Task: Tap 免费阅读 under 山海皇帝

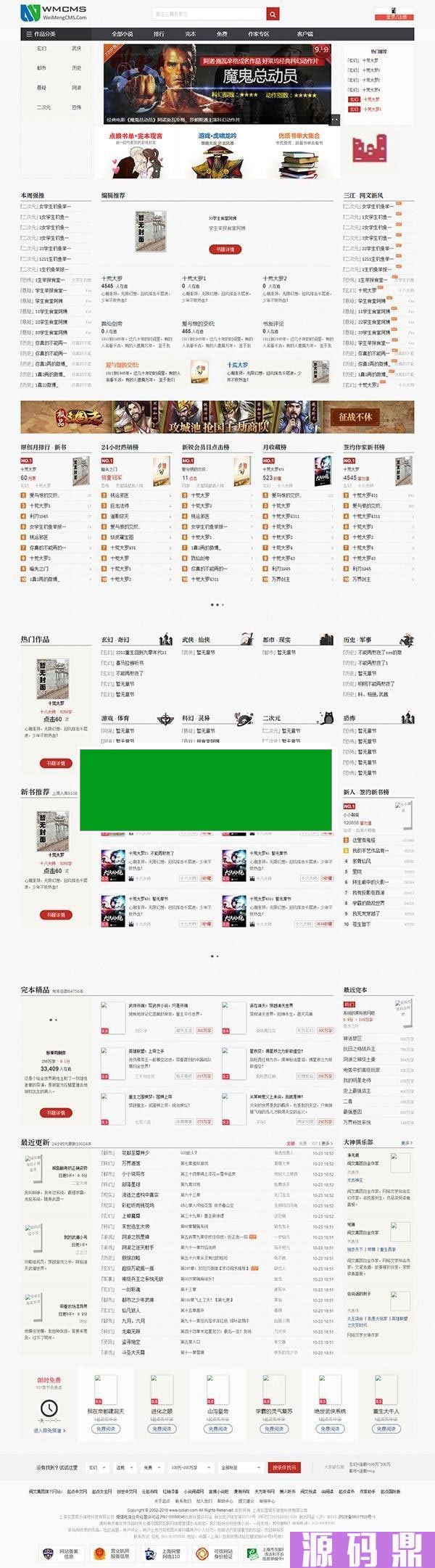Action: click(217, 1429)
